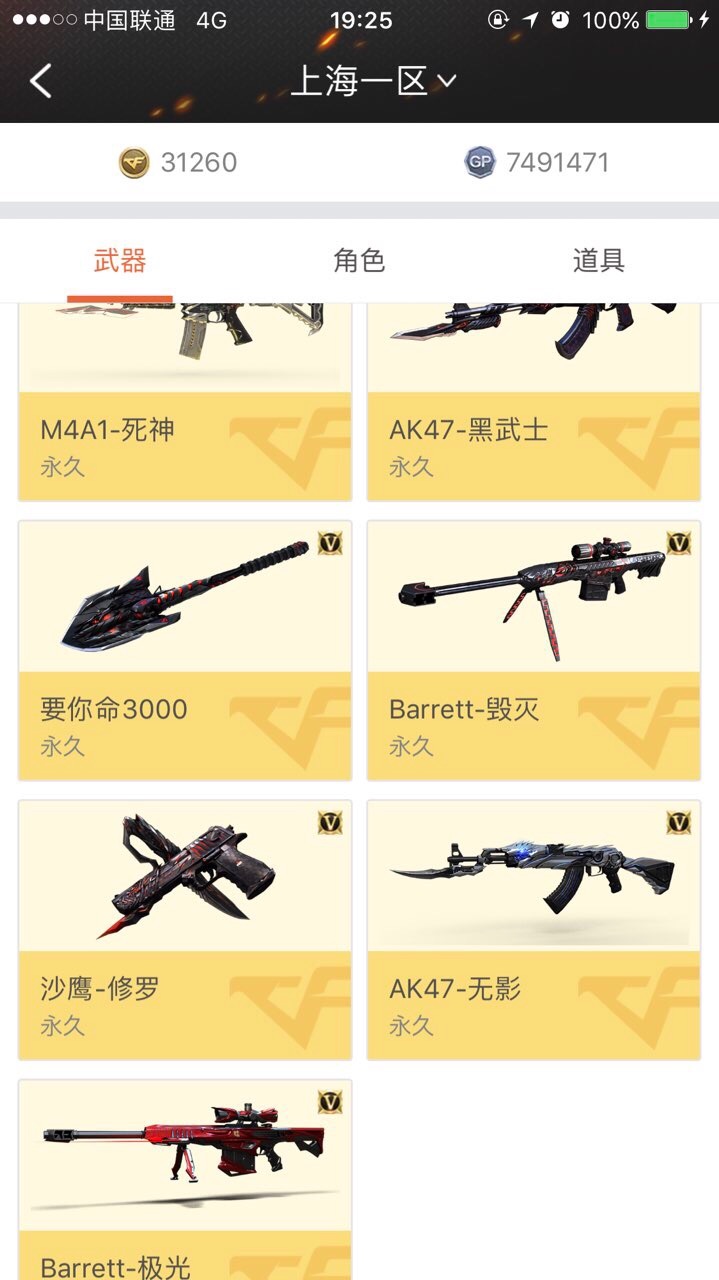The width and height of the screenshot is (719, 1280).
Task: View the 沙鹰-修罗 pistol card
Action: click(x=185, y=930)
